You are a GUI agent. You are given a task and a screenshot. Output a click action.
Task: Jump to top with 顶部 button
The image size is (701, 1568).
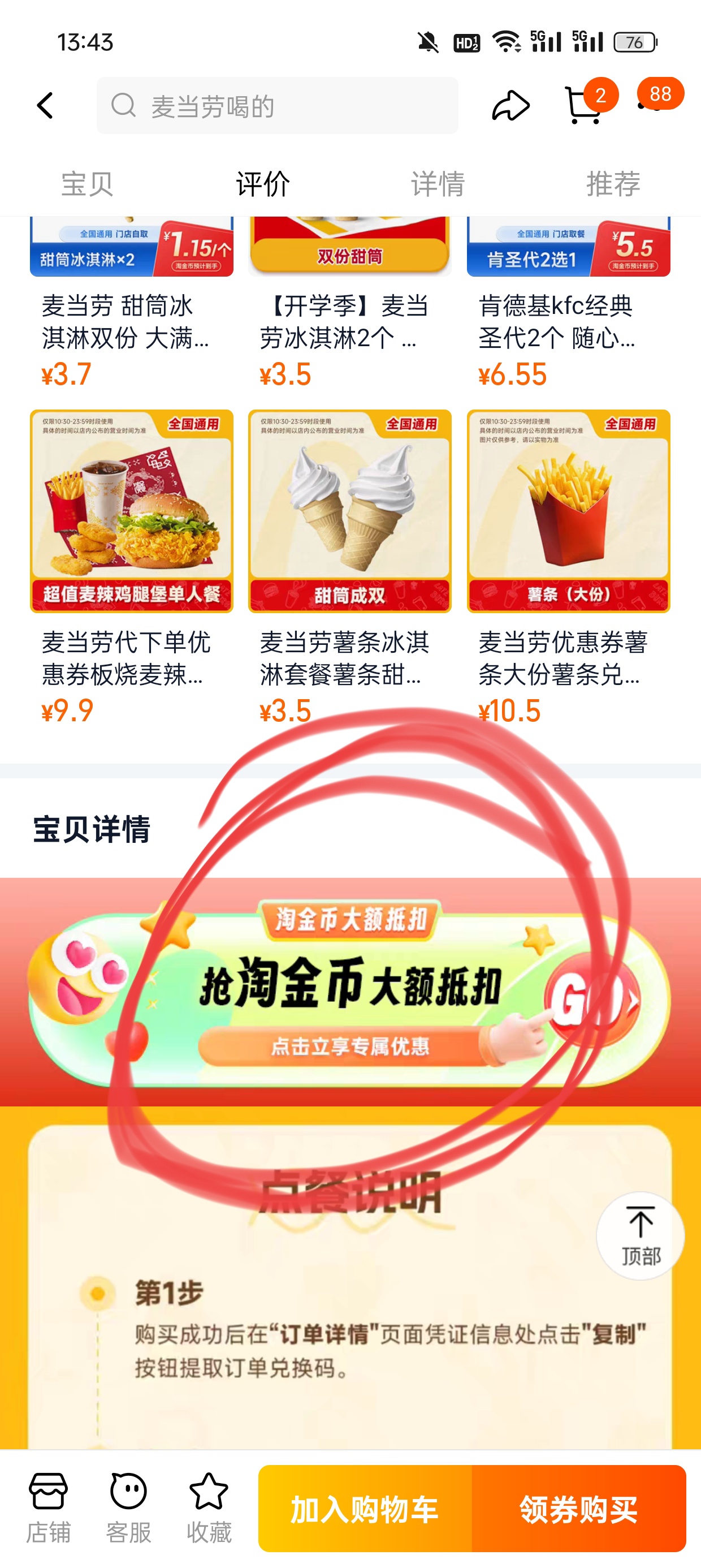[x=640, y=1235]
